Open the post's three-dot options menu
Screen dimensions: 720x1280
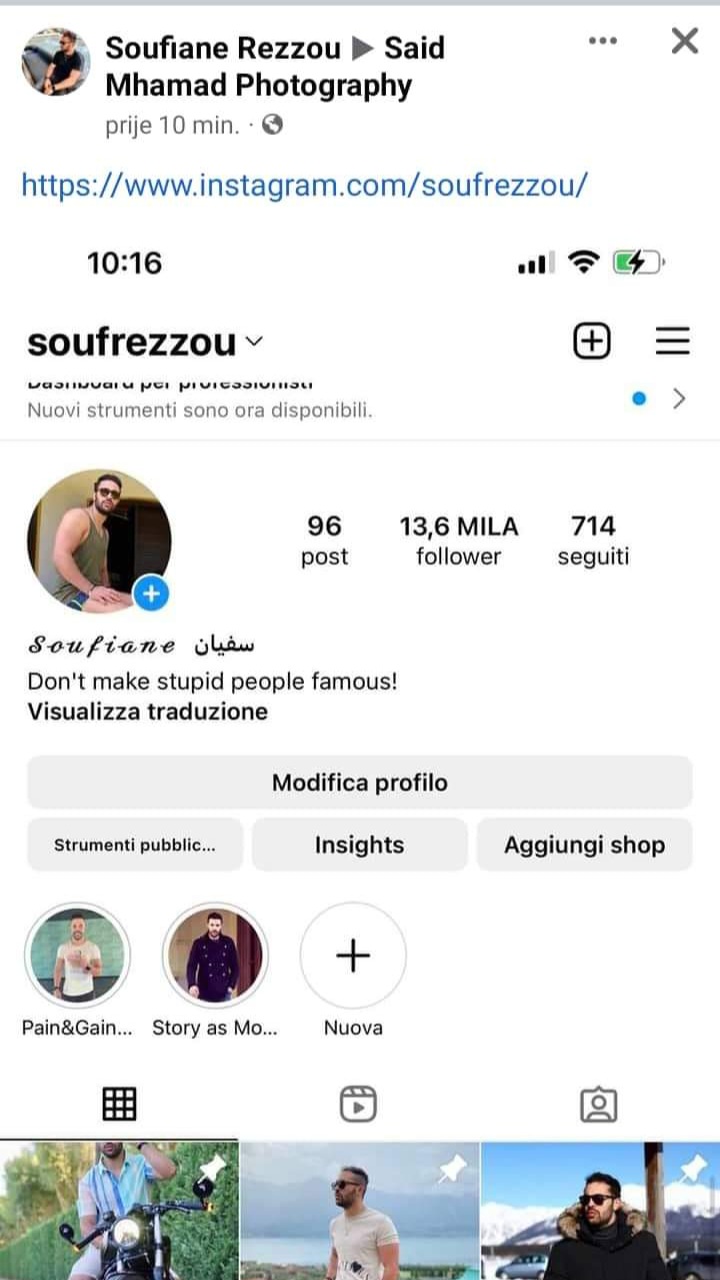(603, 41)
